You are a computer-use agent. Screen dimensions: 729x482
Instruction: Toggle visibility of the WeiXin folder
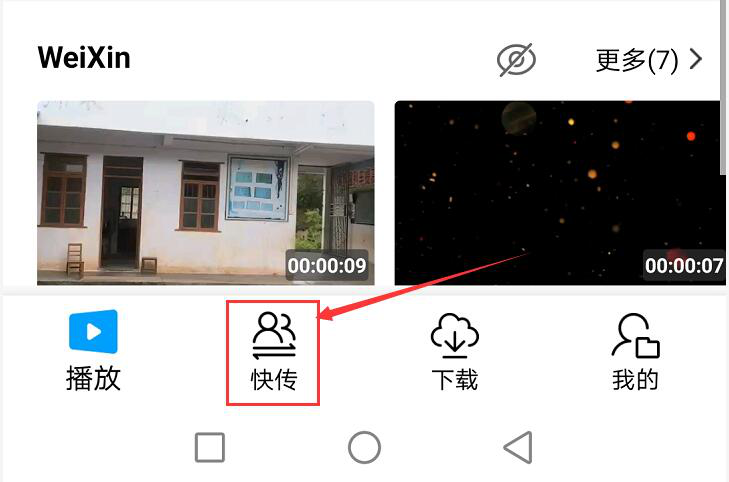tap(516, 60)
